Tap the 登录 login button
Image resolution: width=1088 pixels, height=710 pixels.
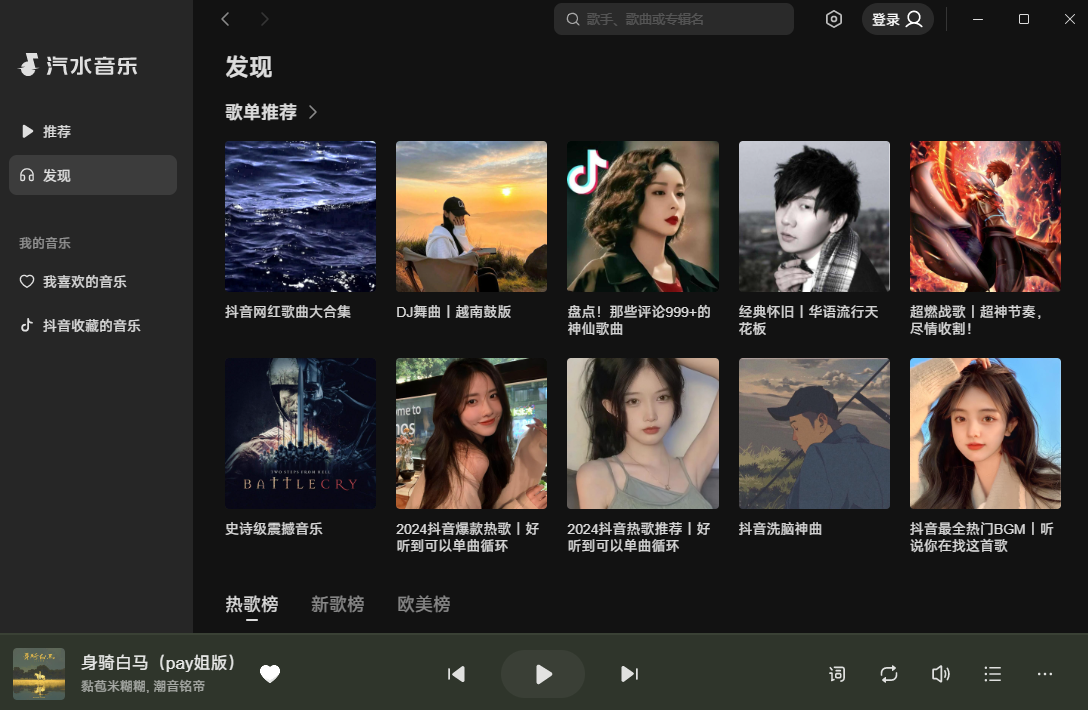(897, 19)
